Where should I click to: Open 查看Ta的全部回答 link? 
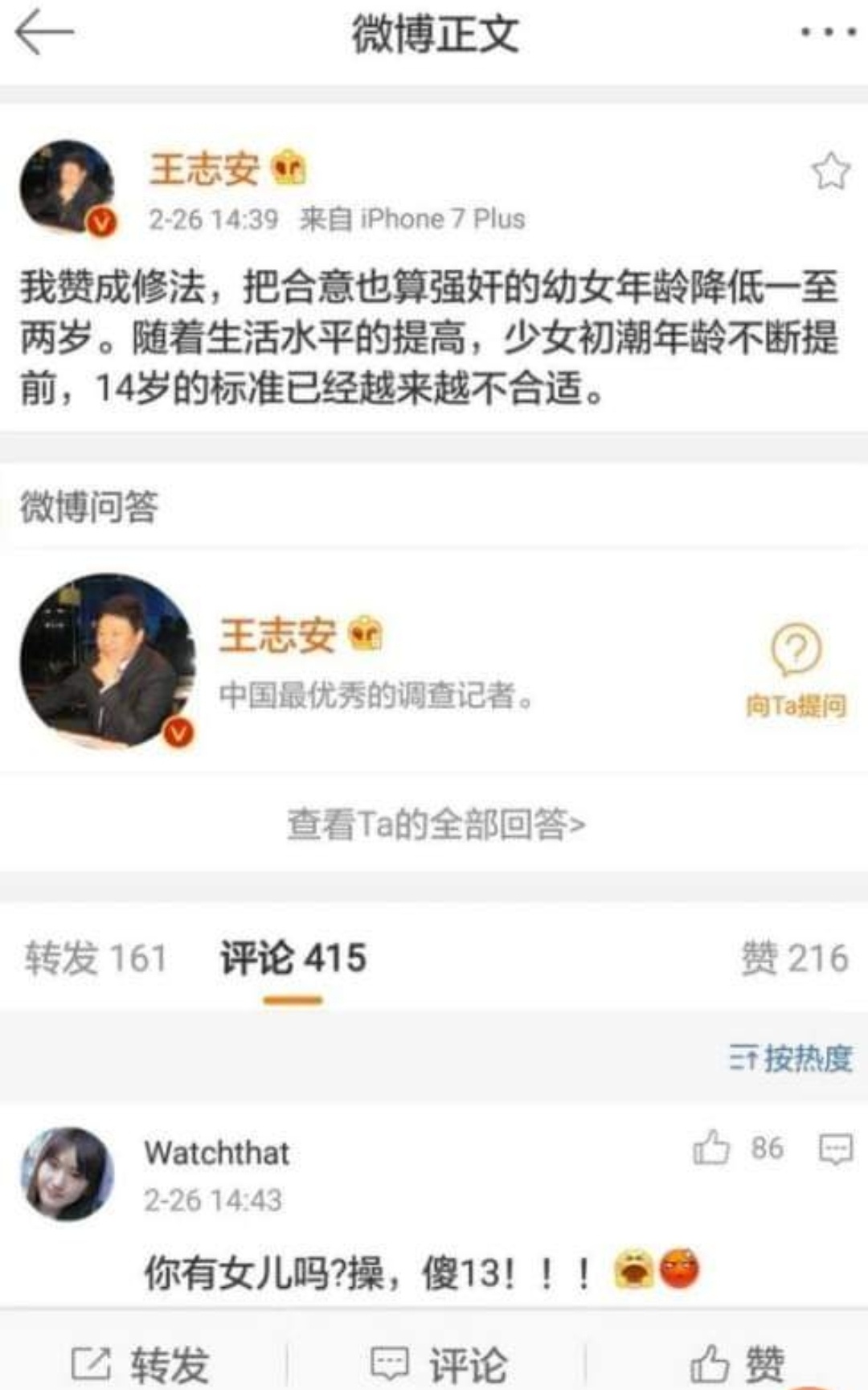click(x=436, y=824)
